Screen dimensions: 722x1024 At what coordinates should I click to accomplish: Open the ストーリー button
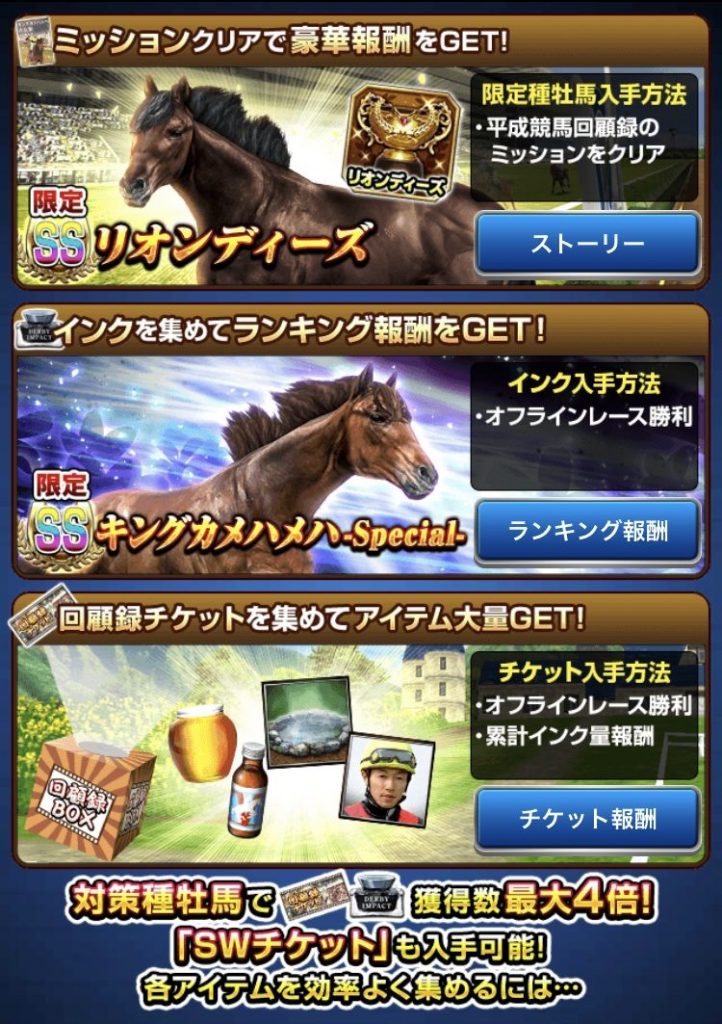pyautogui.click(x=587, y=243)
